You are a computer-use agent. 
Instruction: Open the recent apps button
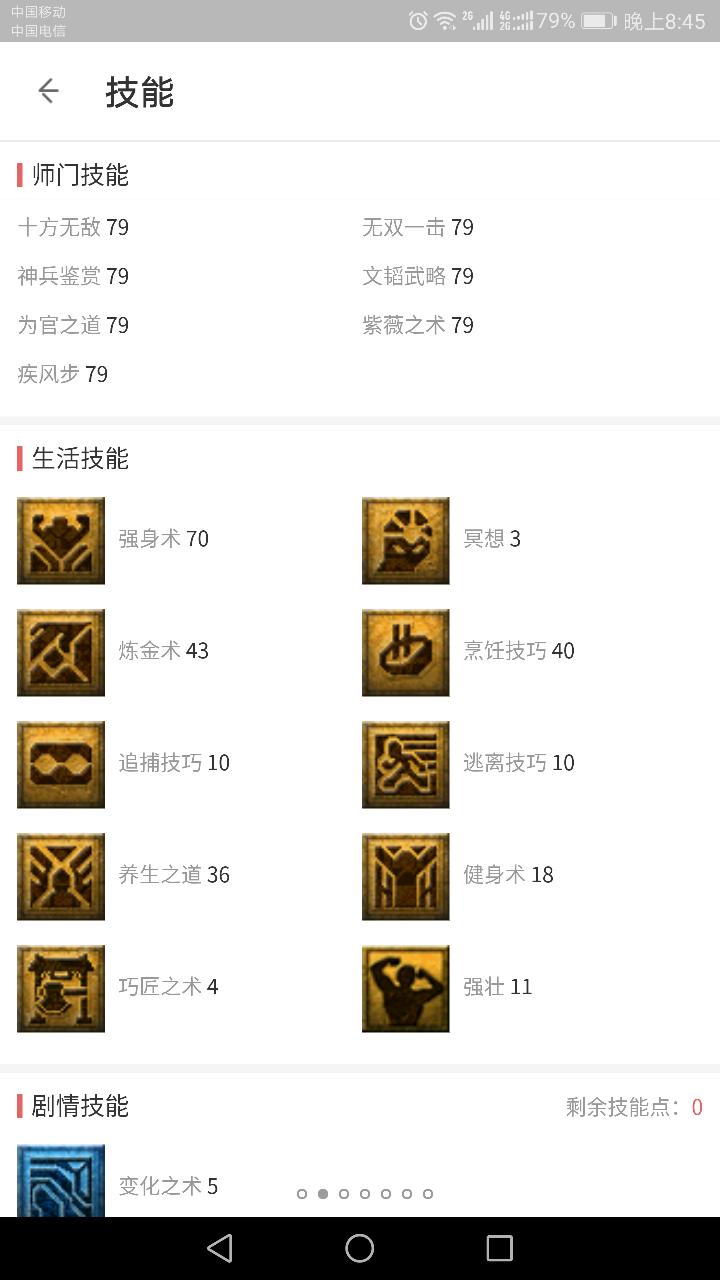point(499,1248)
